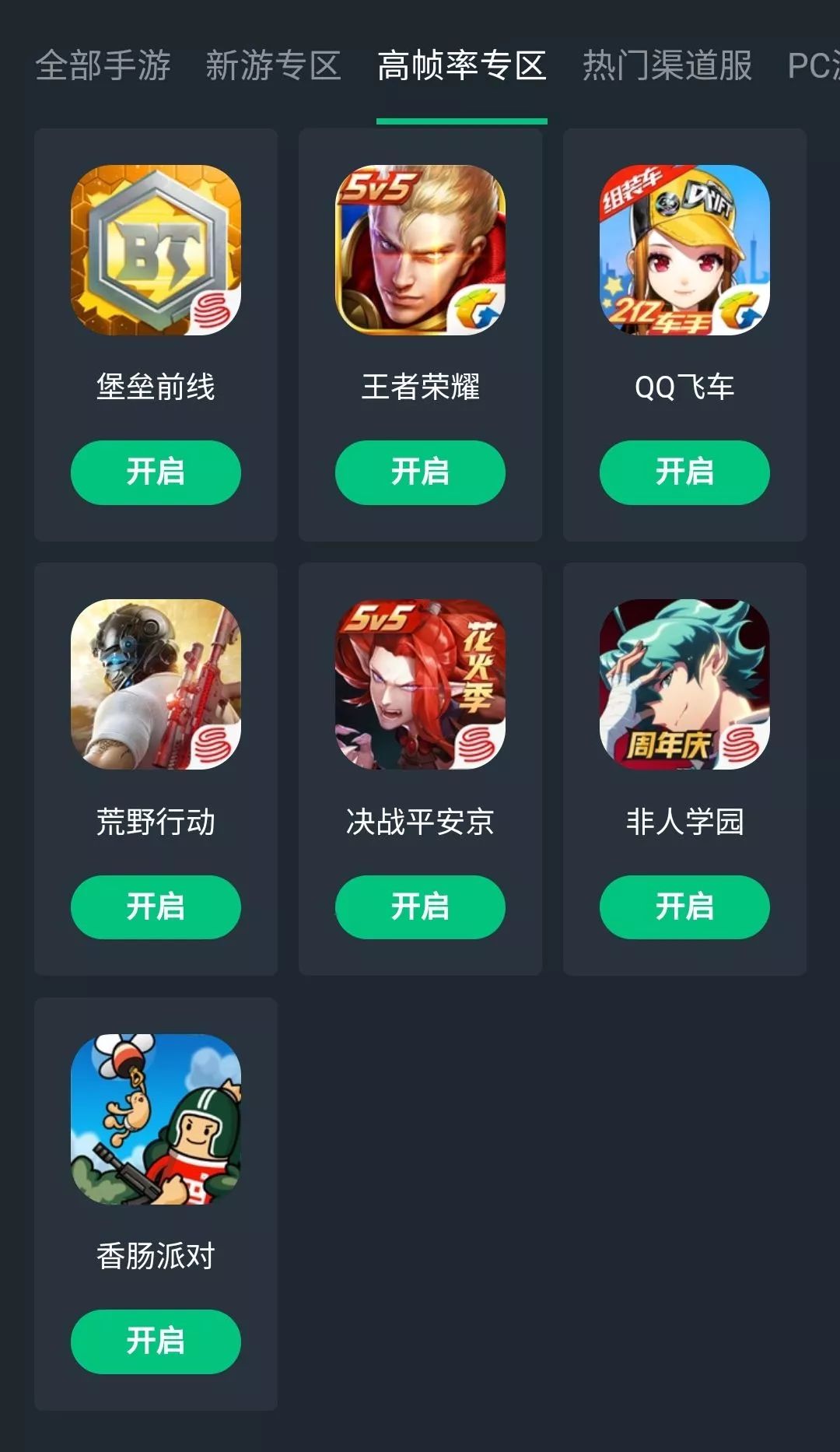Click the 堡垒前线 game card
The width and height of the screenshot is (840, 1452).
tap(155, 335)
